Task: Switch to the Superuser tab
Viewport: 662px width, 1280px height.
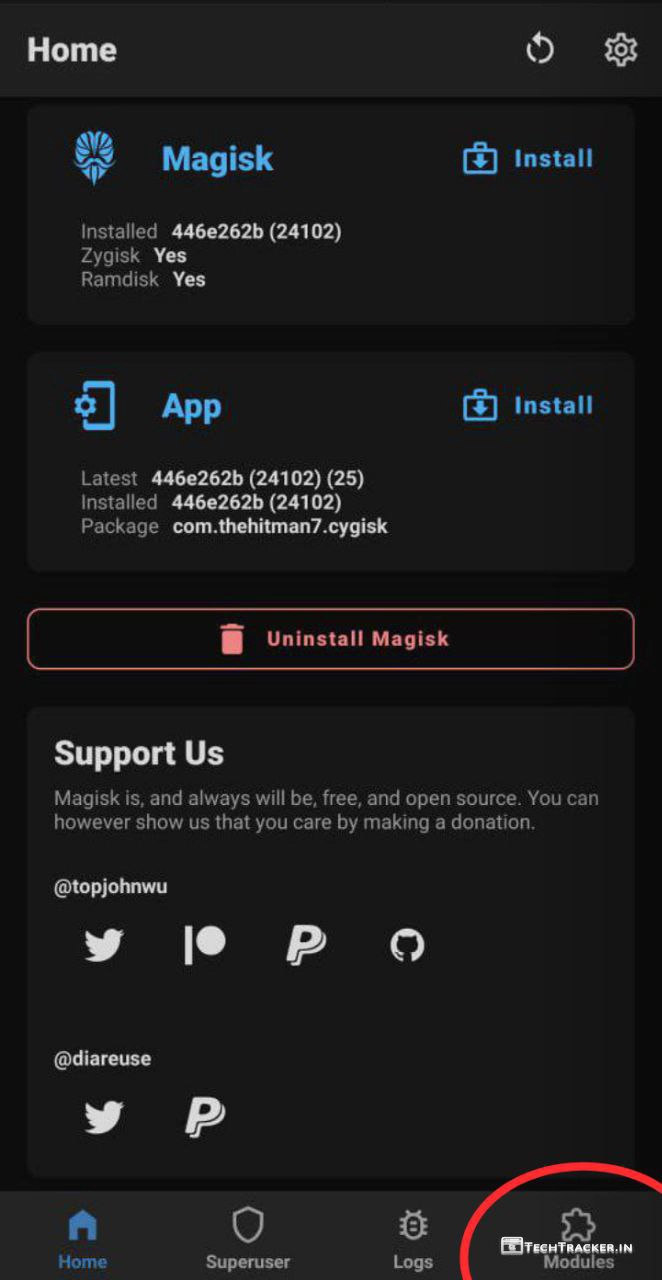Action: 247,1238
